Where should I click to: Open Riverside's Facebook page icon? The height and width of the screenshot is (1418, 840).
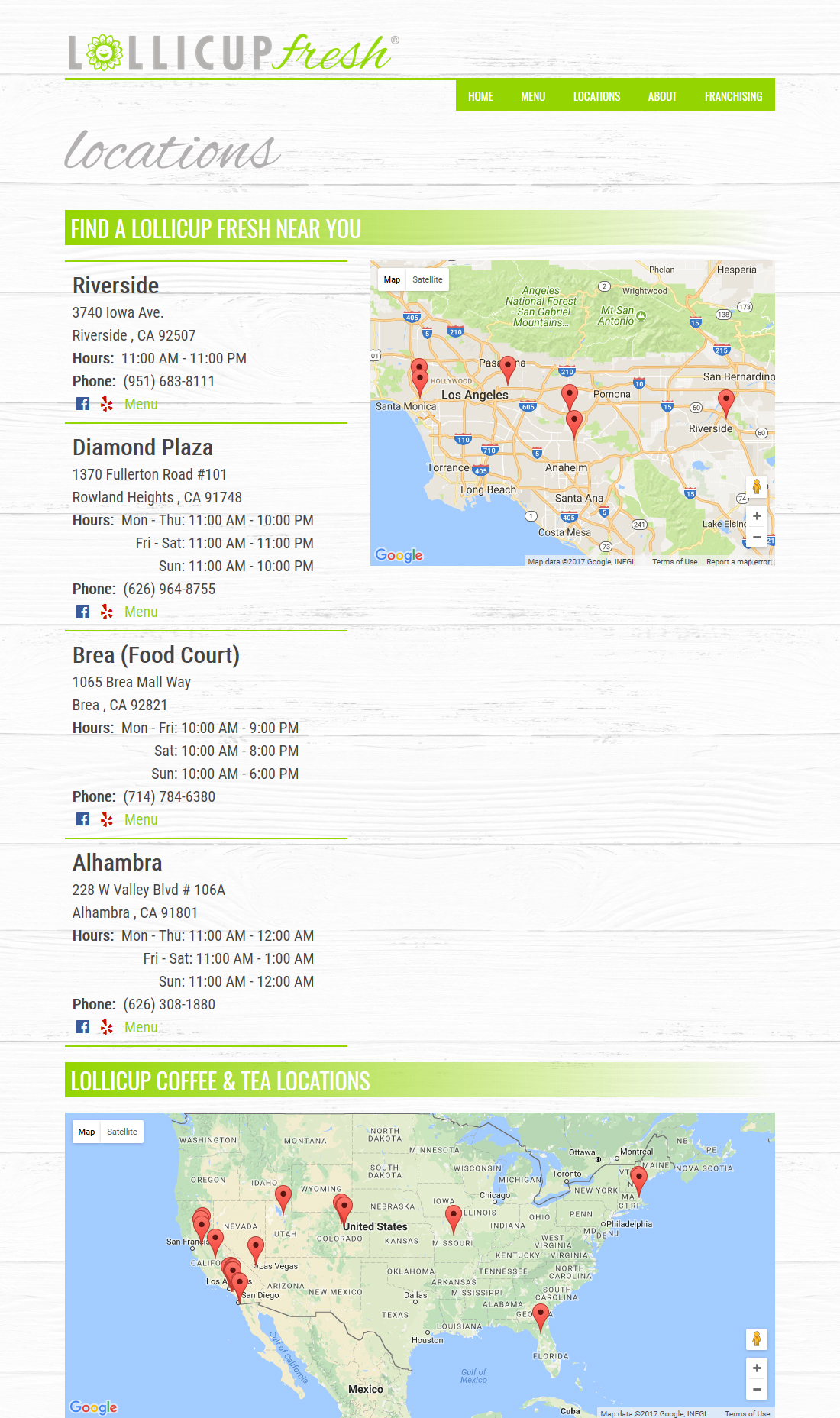pos(82,404)
